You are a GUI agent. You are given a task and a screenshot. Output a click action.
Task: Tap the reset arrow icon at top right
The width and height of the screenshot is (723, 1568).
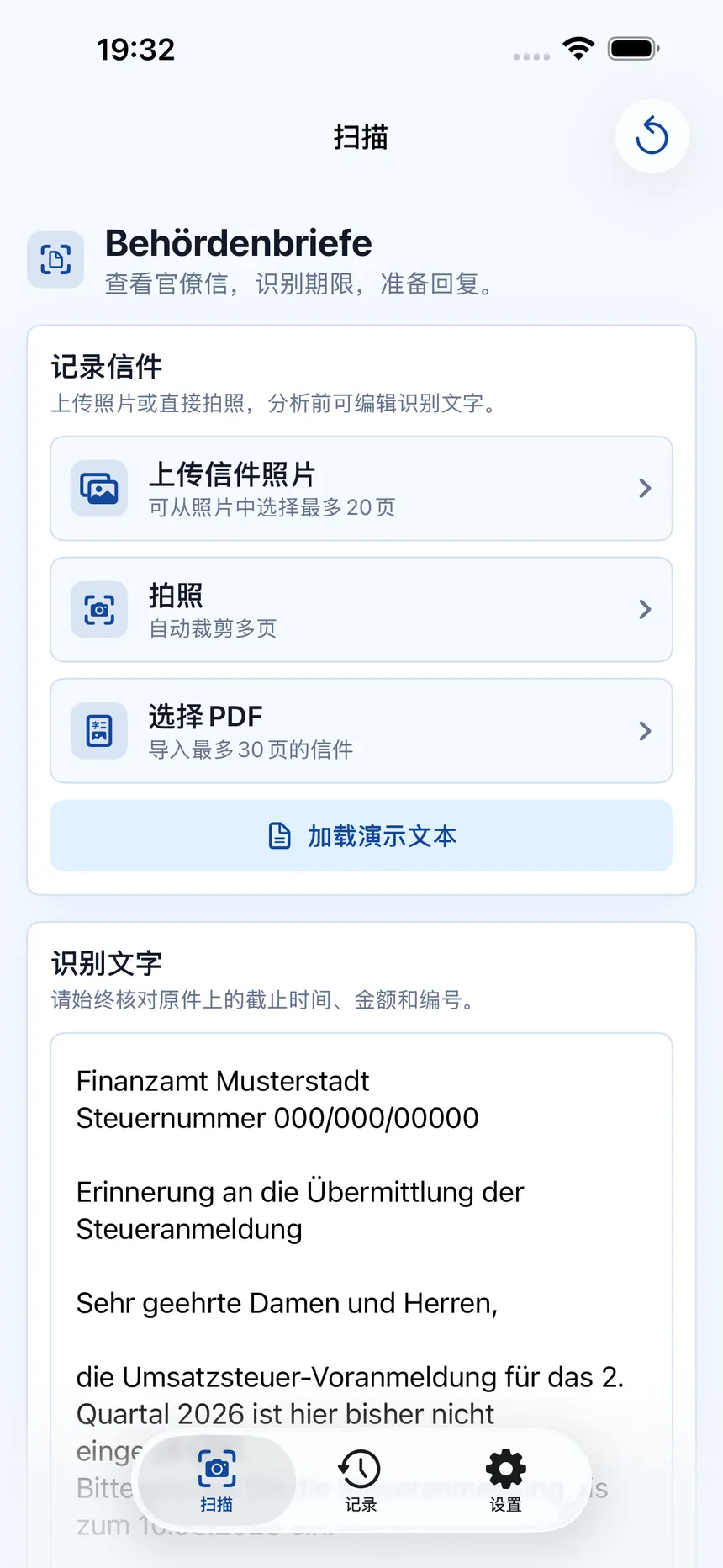click(x=652, y=136)
